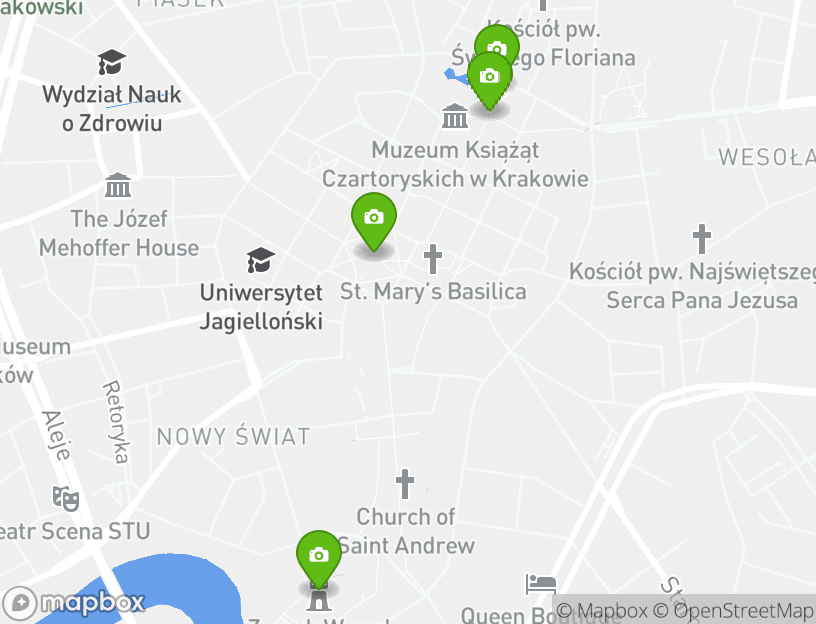The image size is (816, 624).
Task: Open the © Mapbox attribution link
Action: (x=602, y=610)
